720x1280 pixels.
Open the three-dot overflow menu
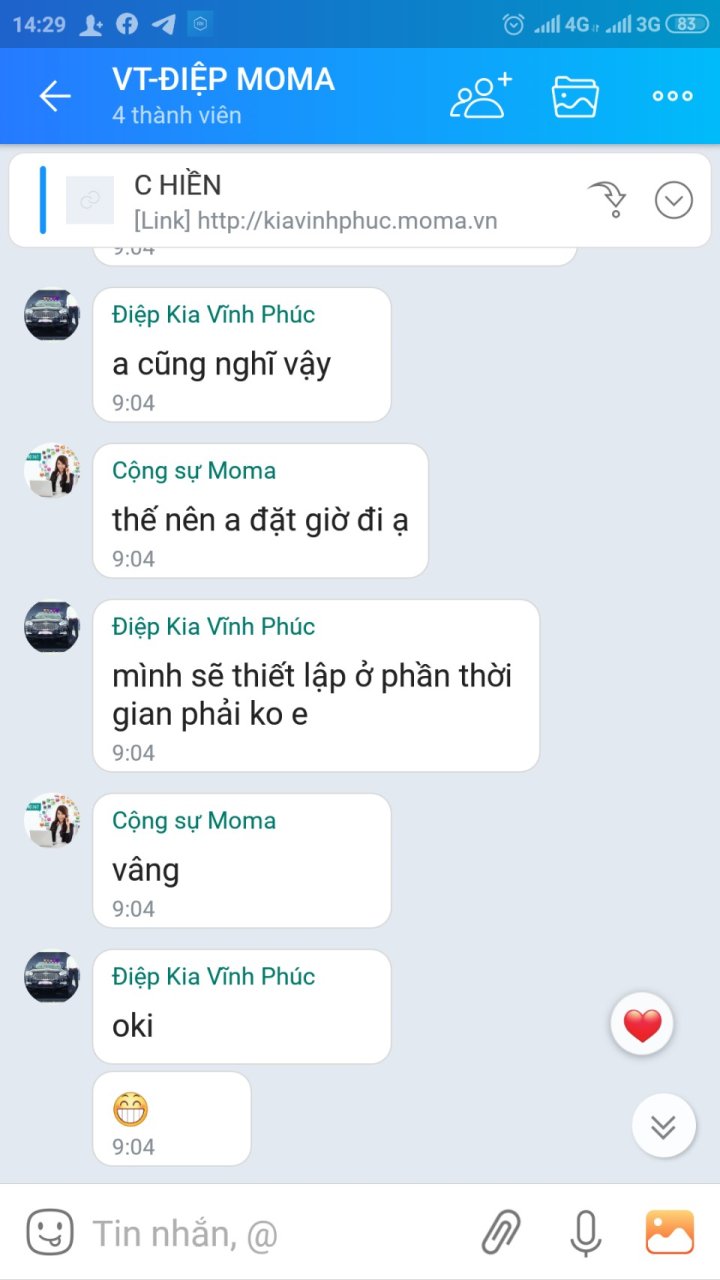tap(672, 96)
